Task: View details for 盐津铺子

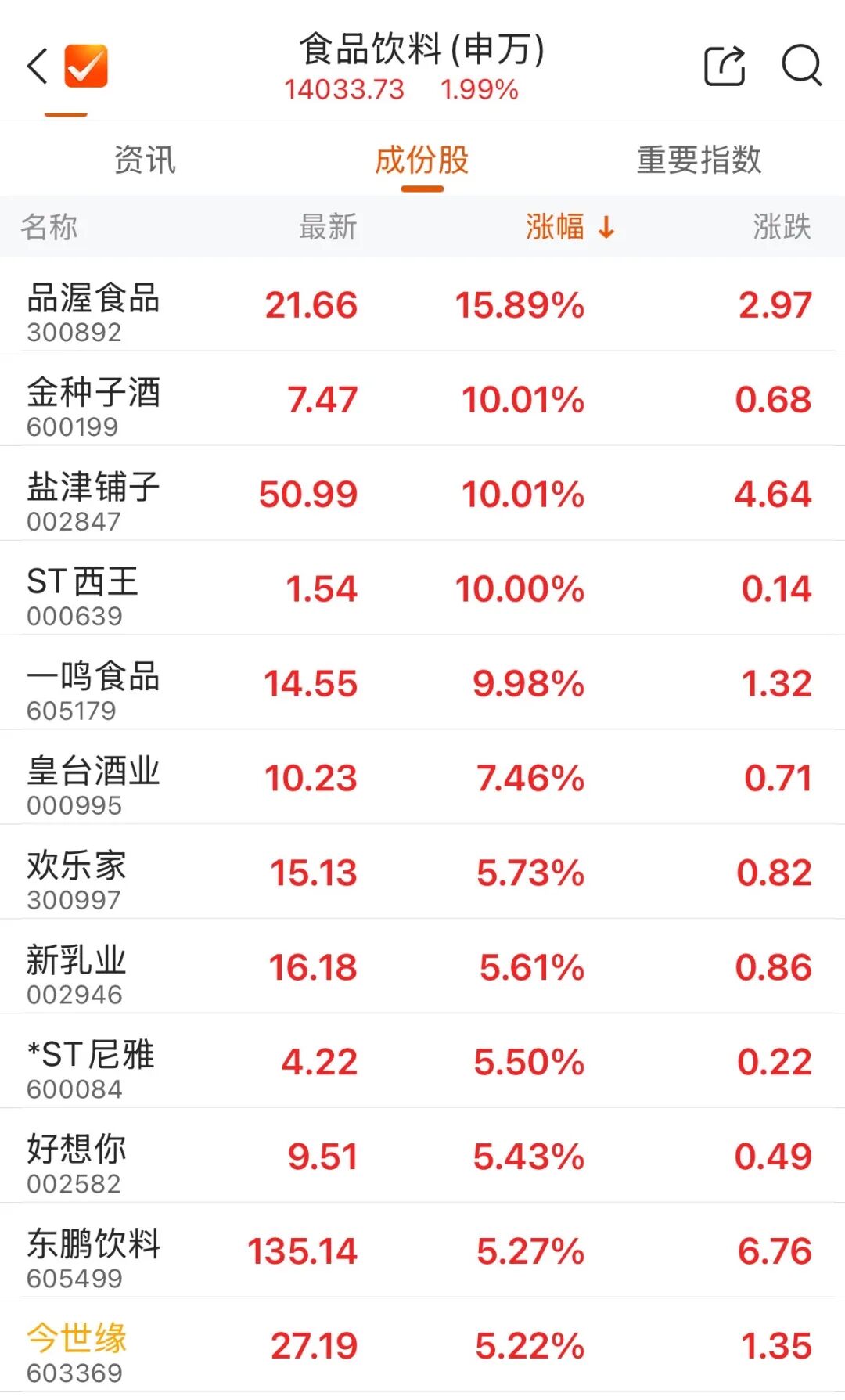Action: pos(422,494)
